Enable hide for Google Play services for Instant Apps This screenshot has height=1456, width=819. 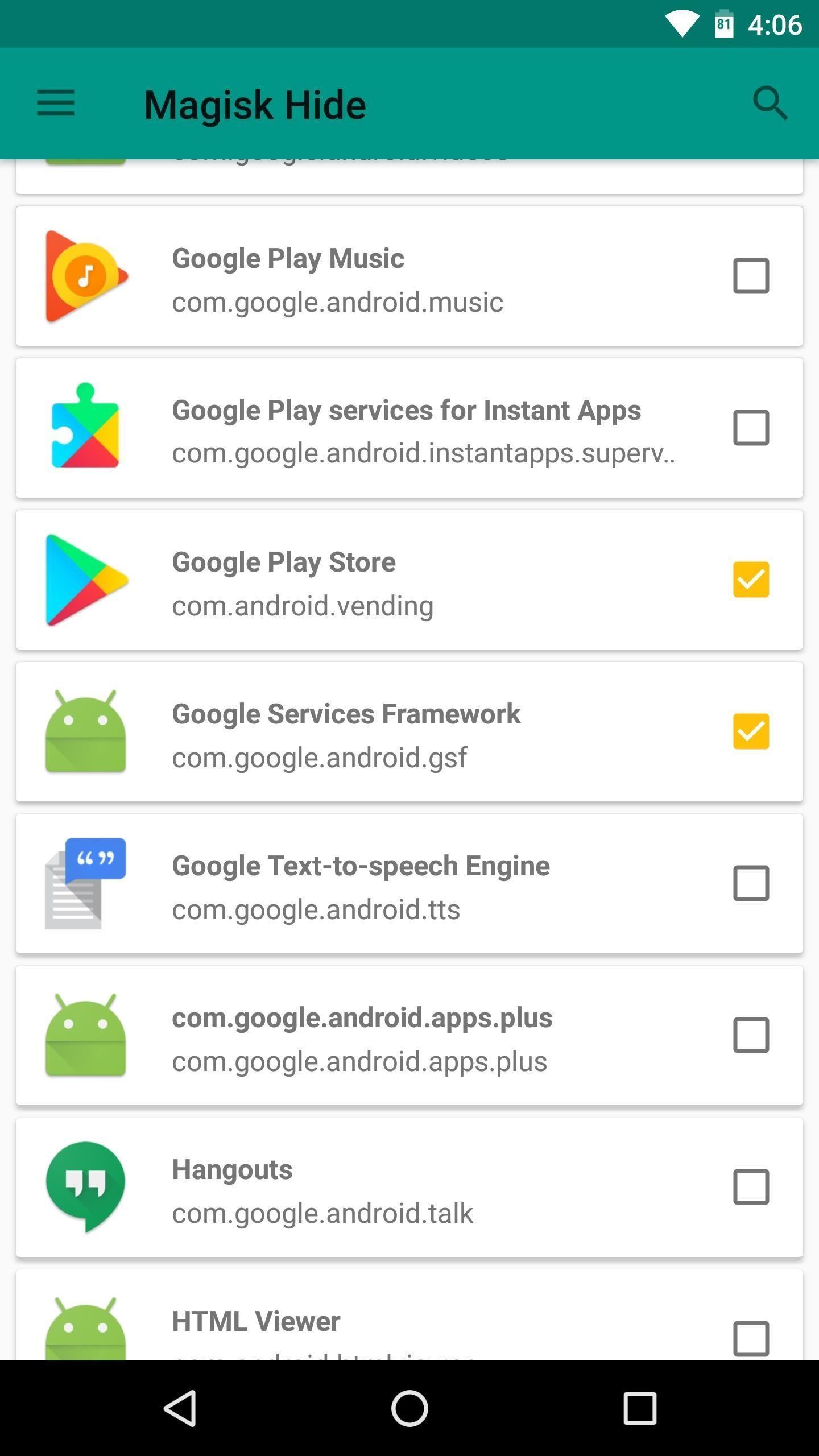click(751, 428)
